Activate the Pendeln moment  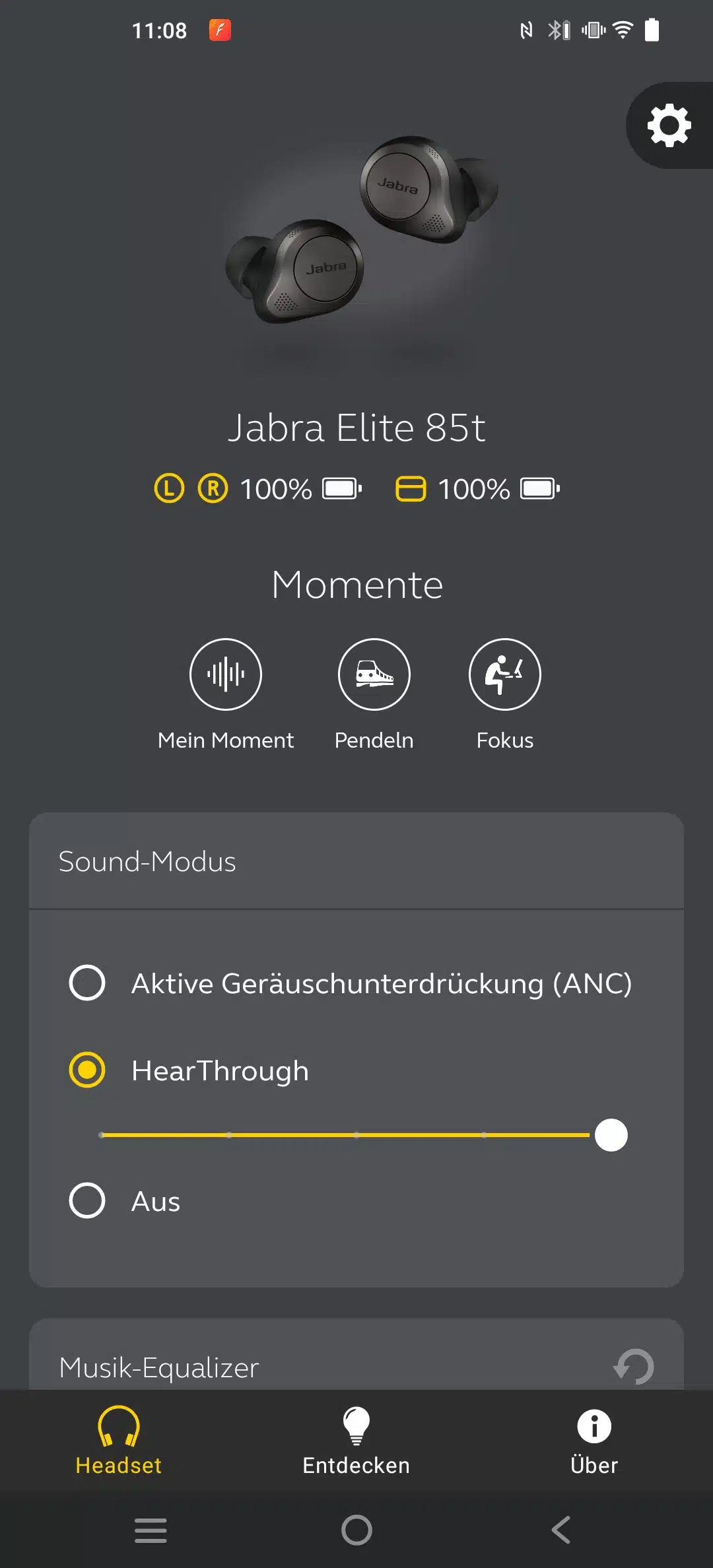pos(374,674)
